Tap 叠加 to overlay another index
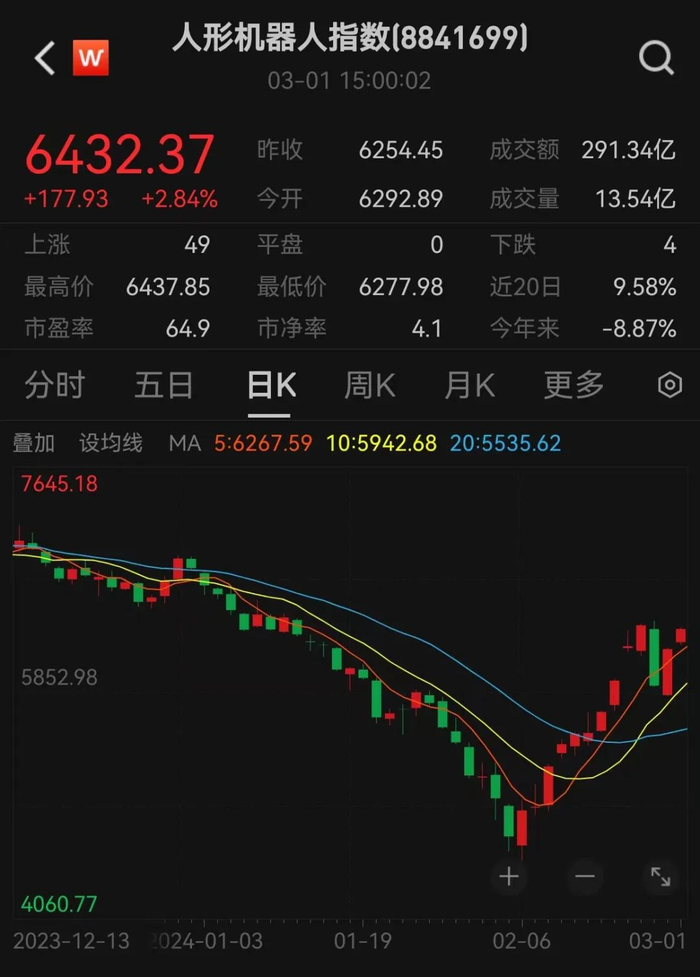The width and height of the screenshot is (700, 977). [x=34, y=443]
